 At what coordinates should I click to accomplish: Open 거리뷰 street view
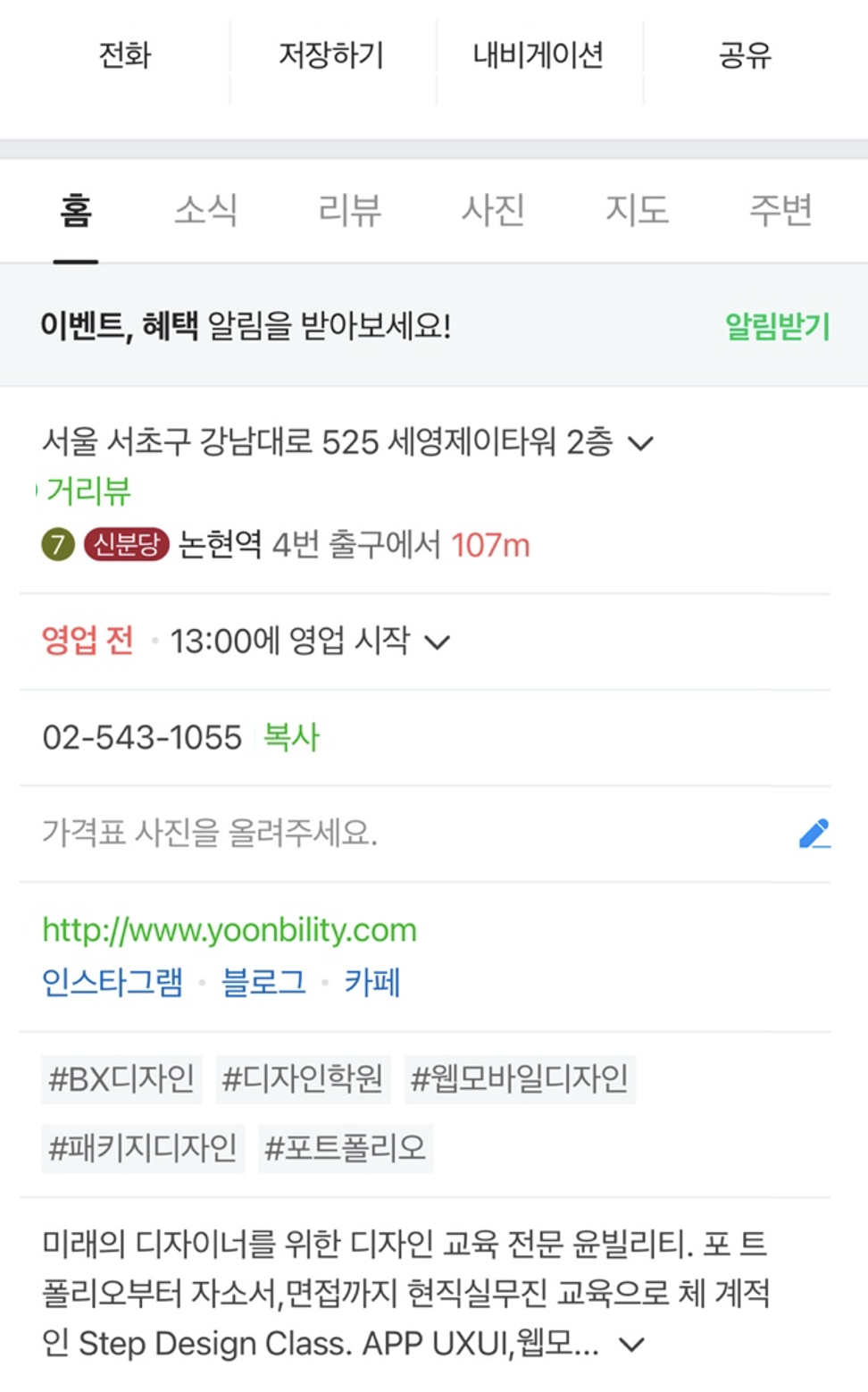coord(88,491)
